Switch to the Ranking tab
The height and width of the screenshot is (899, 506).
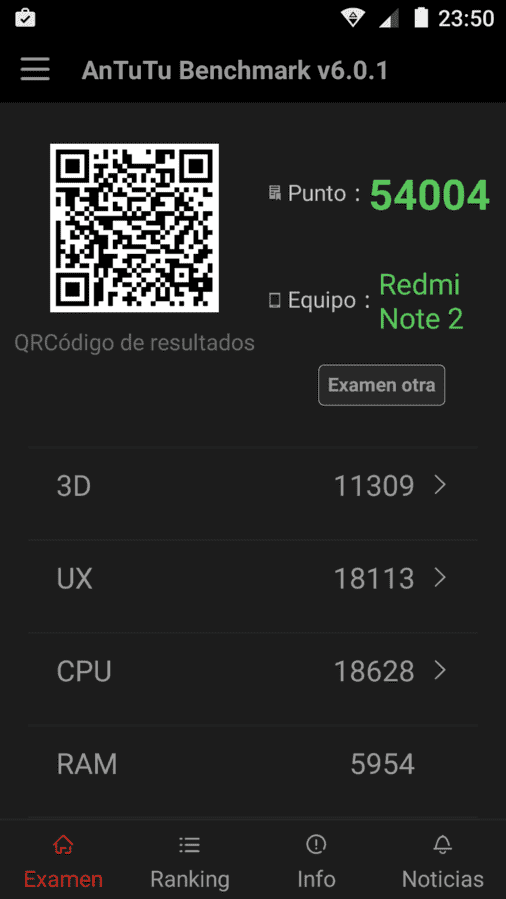click(190, 860)
